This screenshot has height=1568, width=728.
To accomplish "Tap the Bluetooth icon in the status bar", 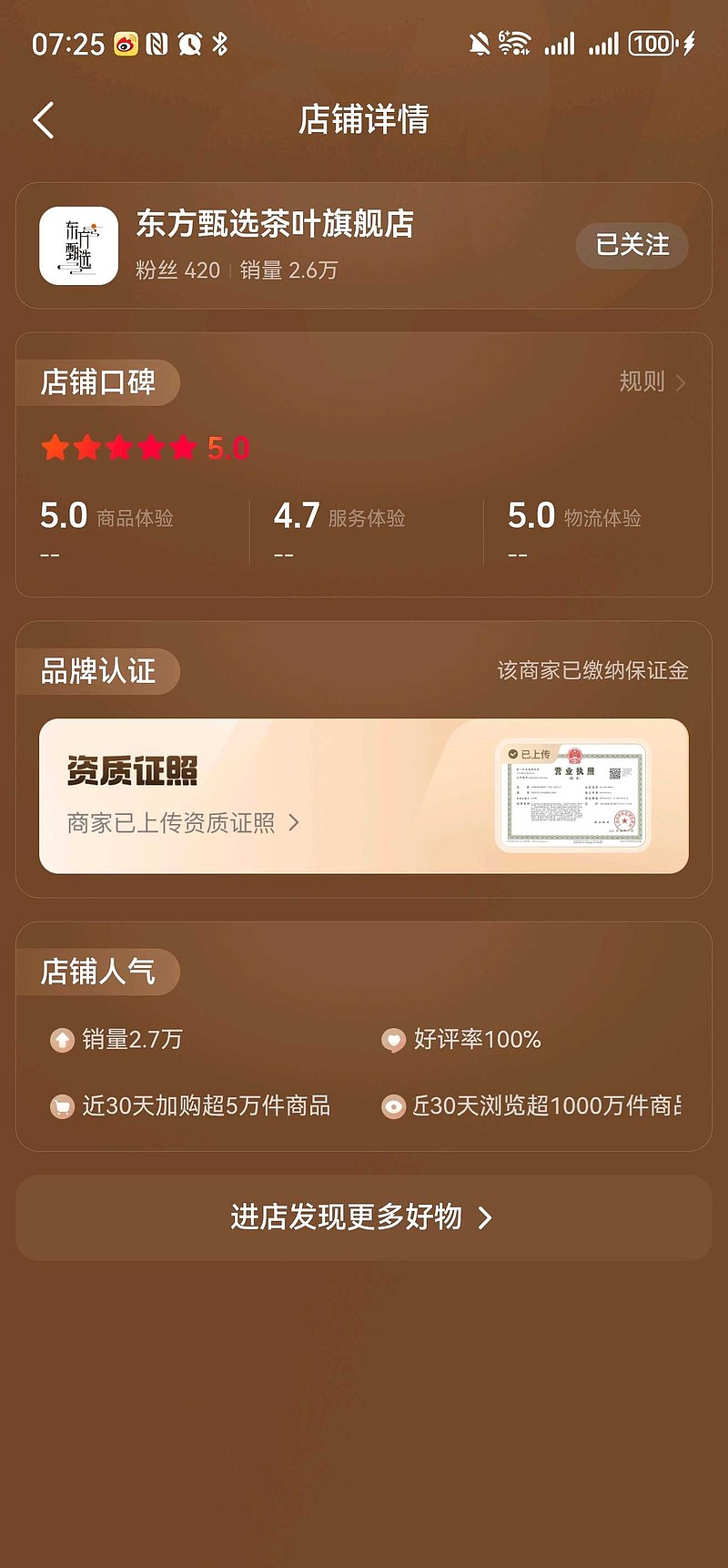I will (219, 42).
